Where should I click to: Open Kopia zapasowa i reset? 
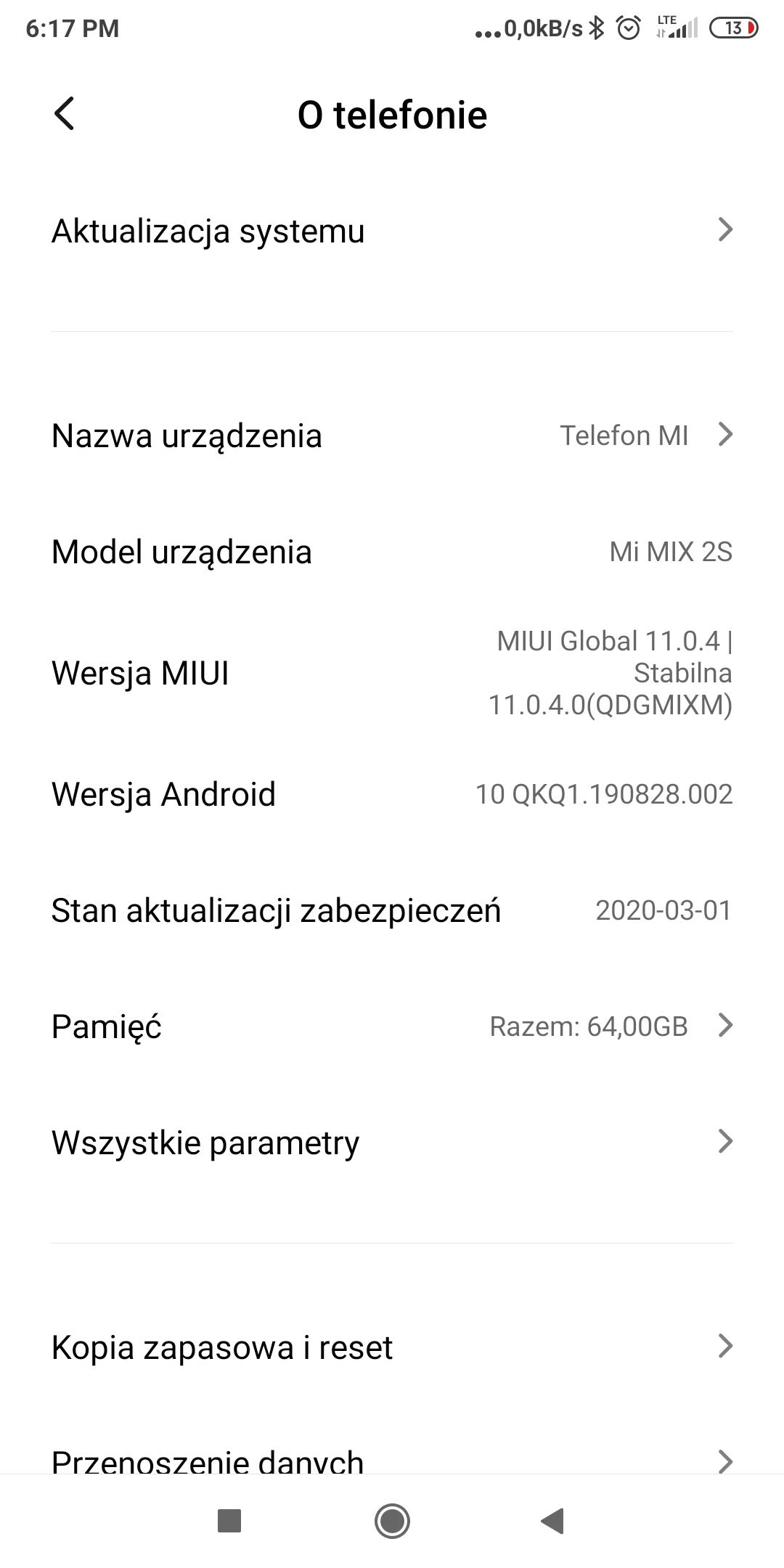point(392,1347)
